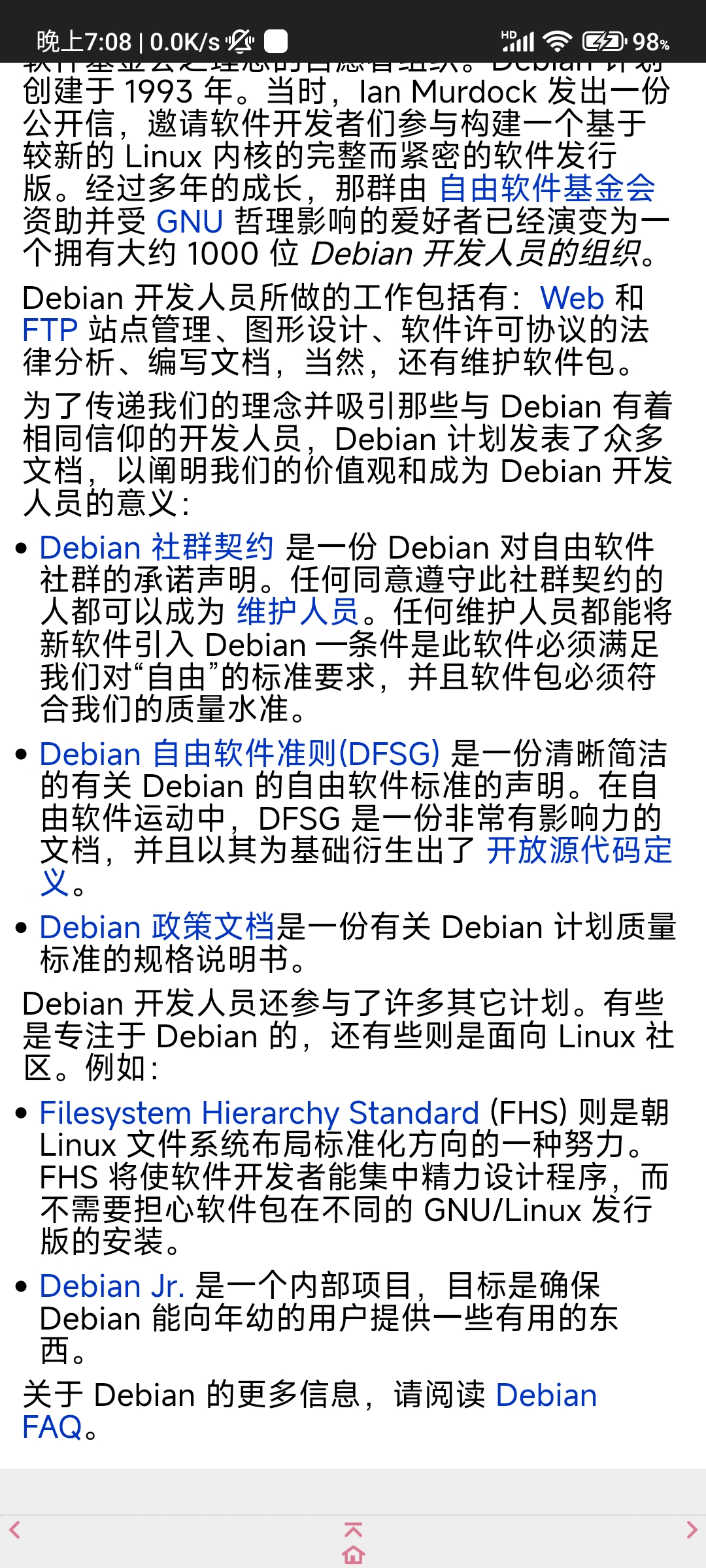Image resolution: width=706 pixels, height=1568 pixels.
Task: Tap the mobile signal strength indicator
Action: (x=519, y=41)
